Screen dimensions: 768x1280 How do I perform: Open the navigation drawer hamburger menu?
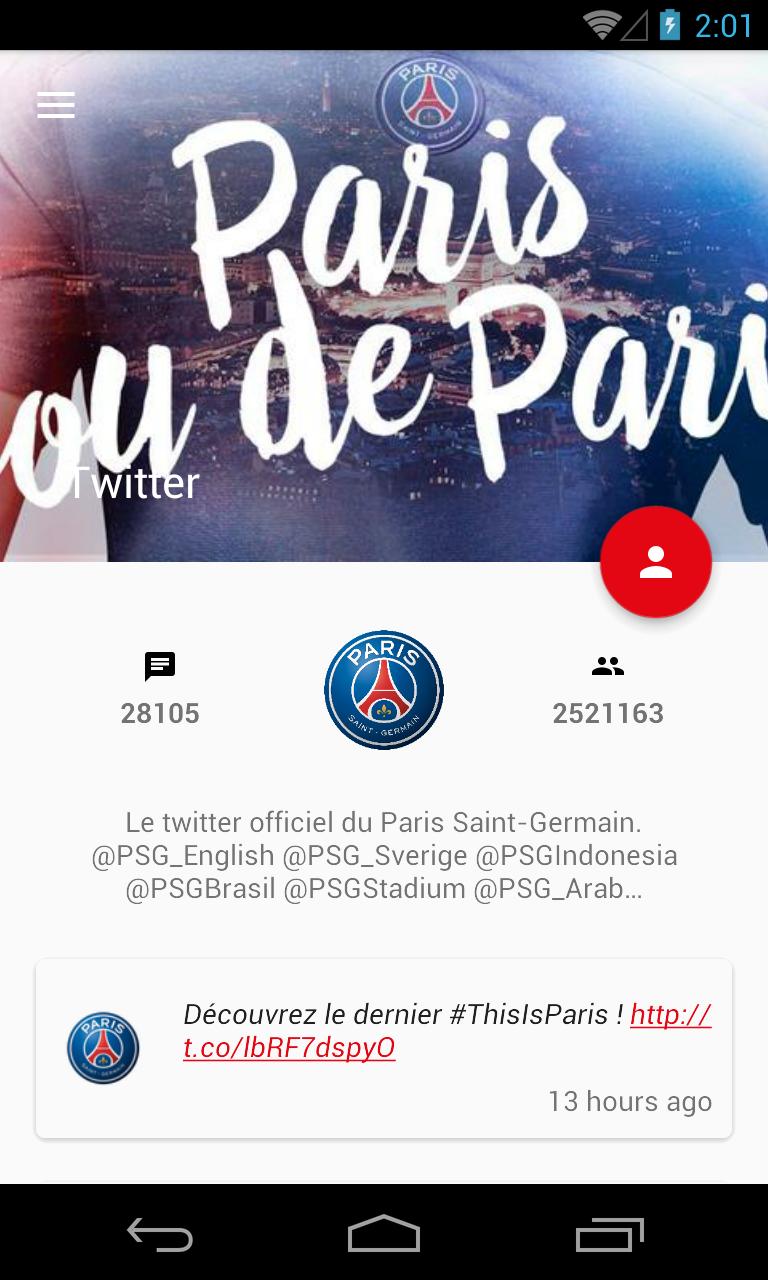pos(55,104)
